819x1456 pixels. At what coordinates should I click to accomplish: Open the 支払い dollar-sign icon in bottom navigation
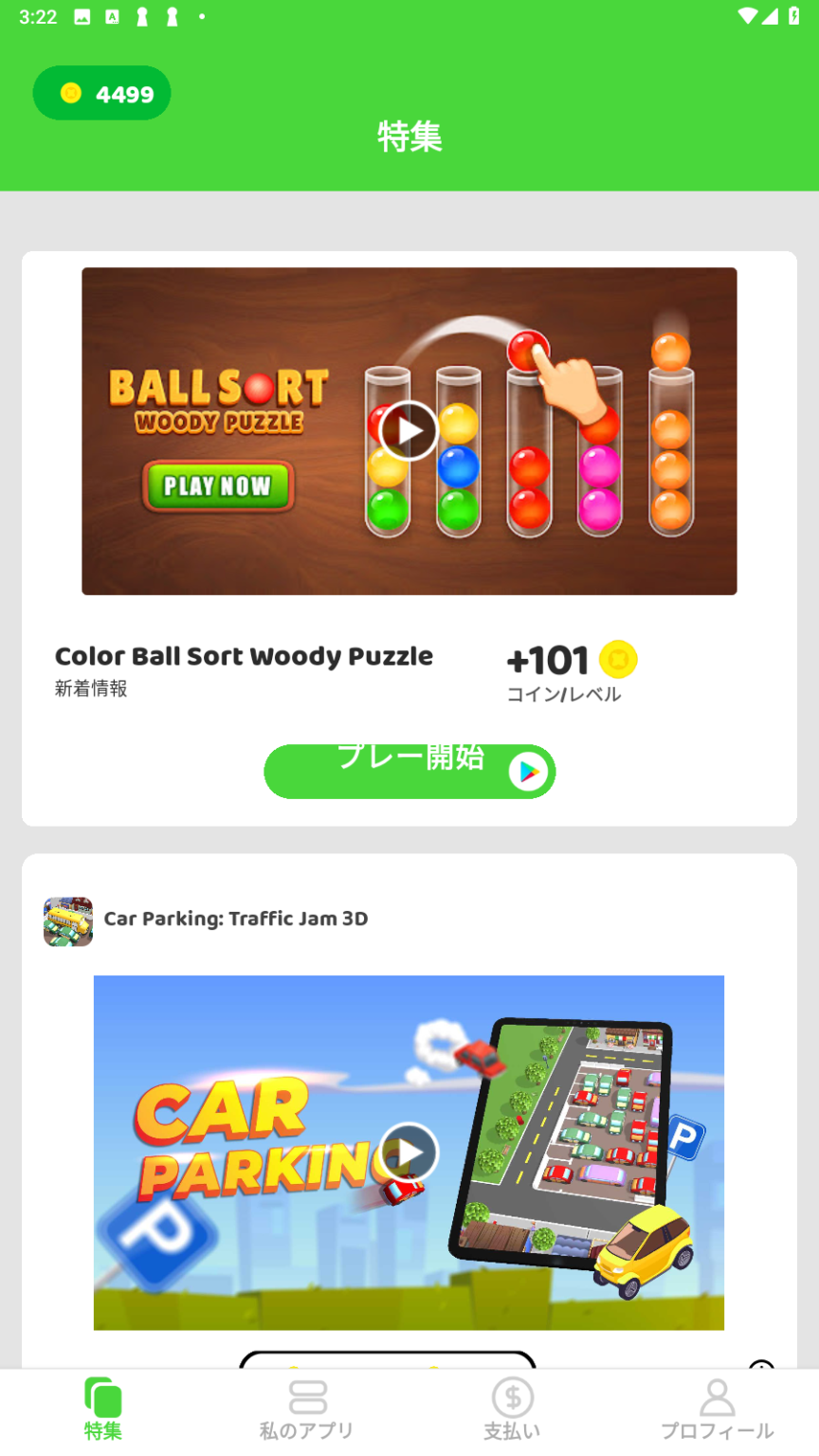point(512,1396)
